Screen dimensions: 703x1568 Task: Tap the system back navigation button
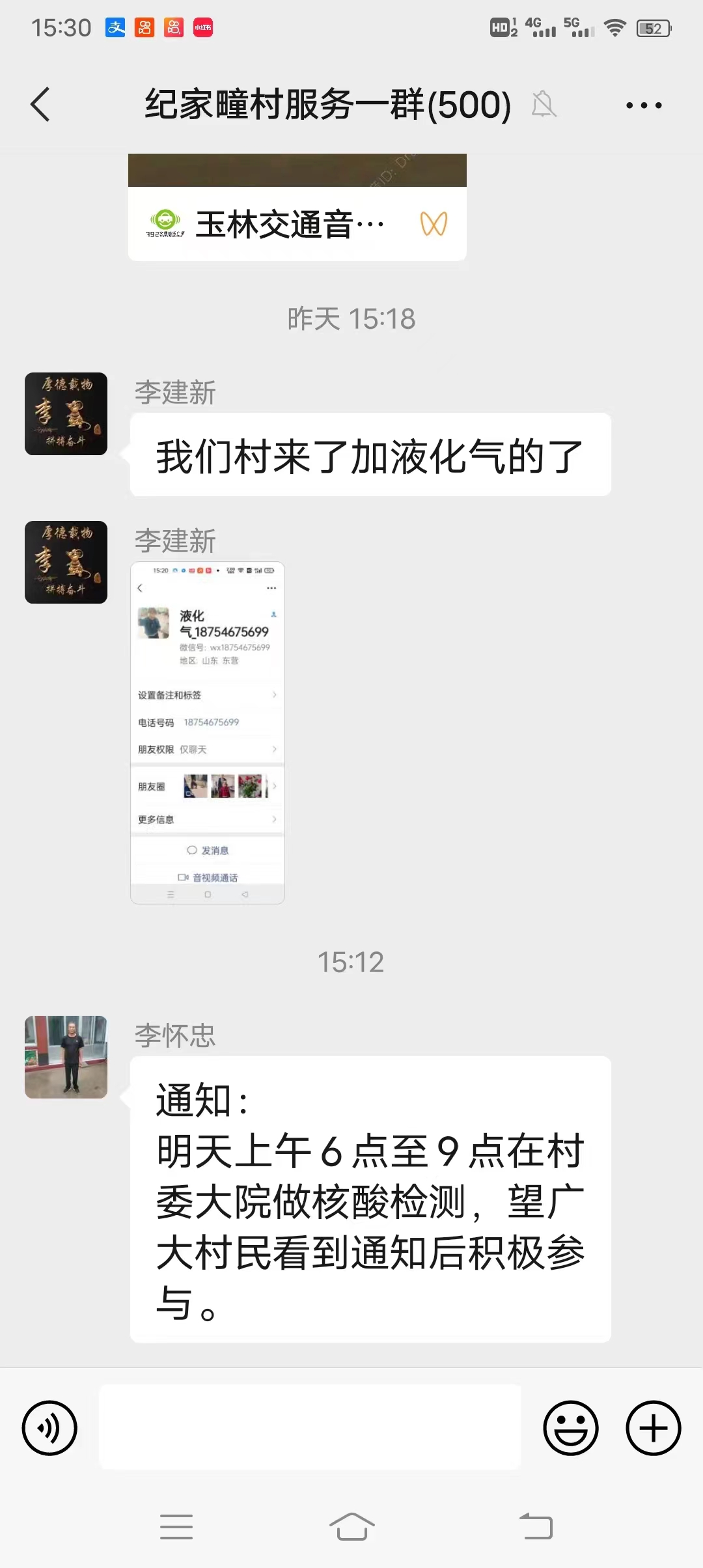pos(536,1526)
